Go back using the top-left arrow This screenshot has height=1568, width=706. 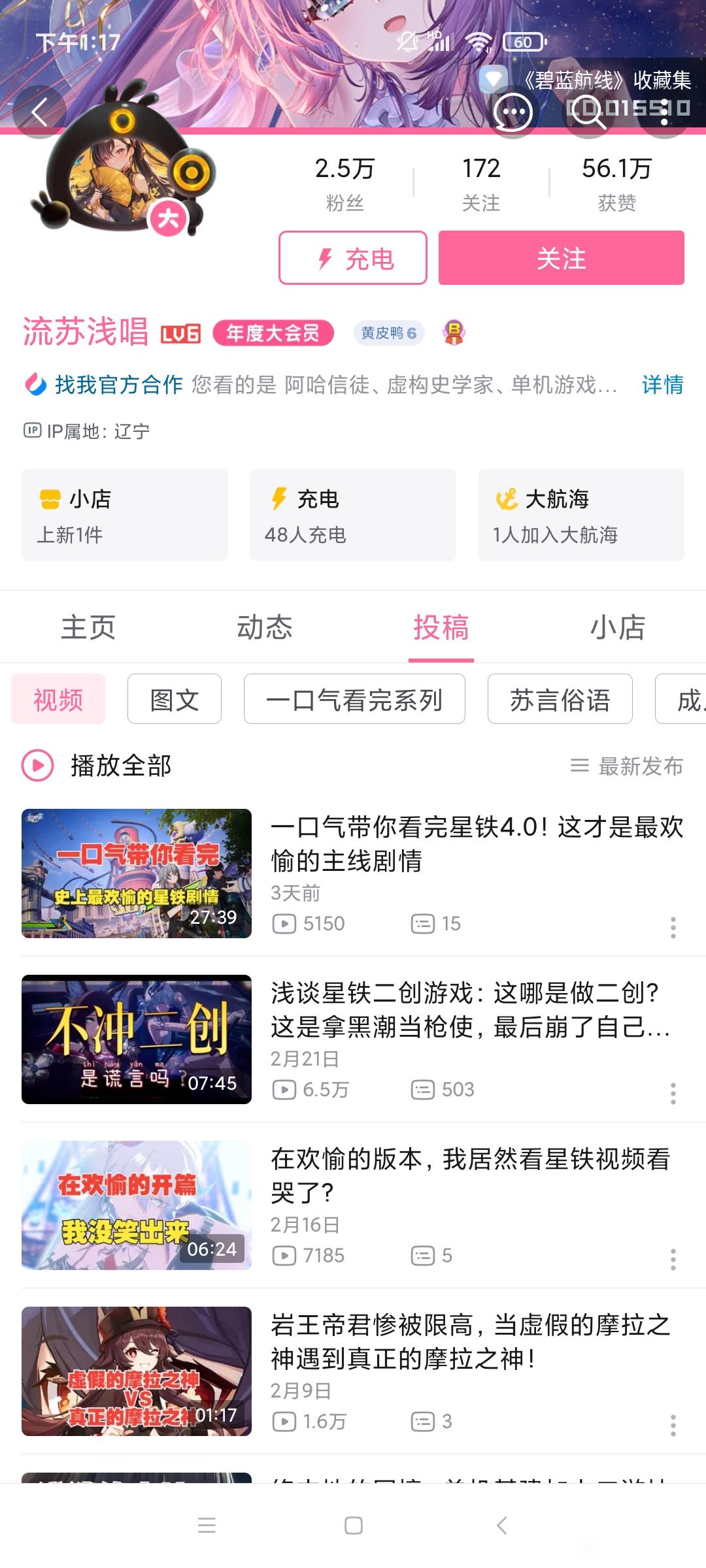(x=39, y=112)
